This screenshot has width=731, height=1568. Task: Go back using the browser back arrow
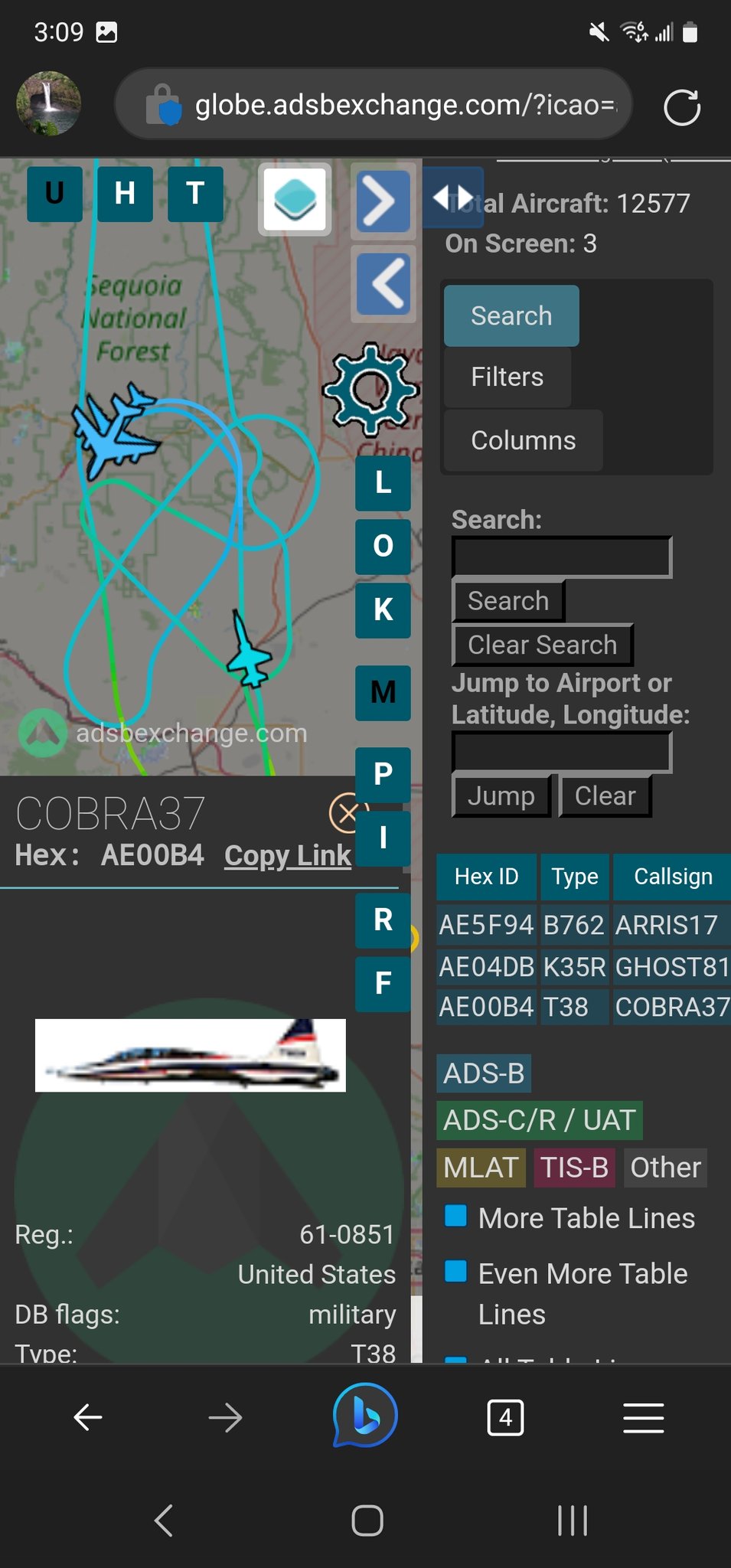click(x=88, y=1418)
